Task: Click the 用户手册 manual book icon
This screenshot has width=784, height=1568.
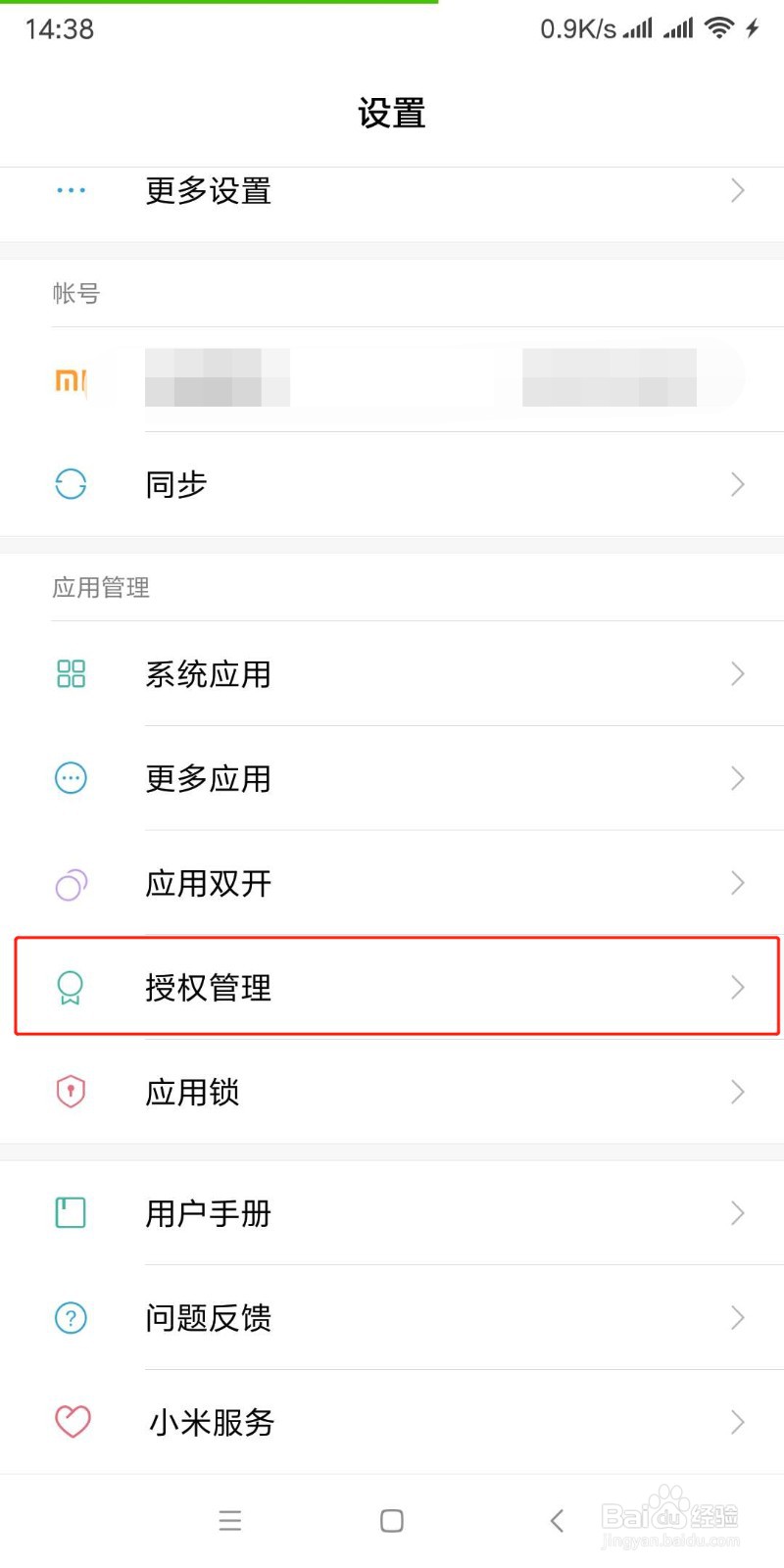Action: (70, 1213)
